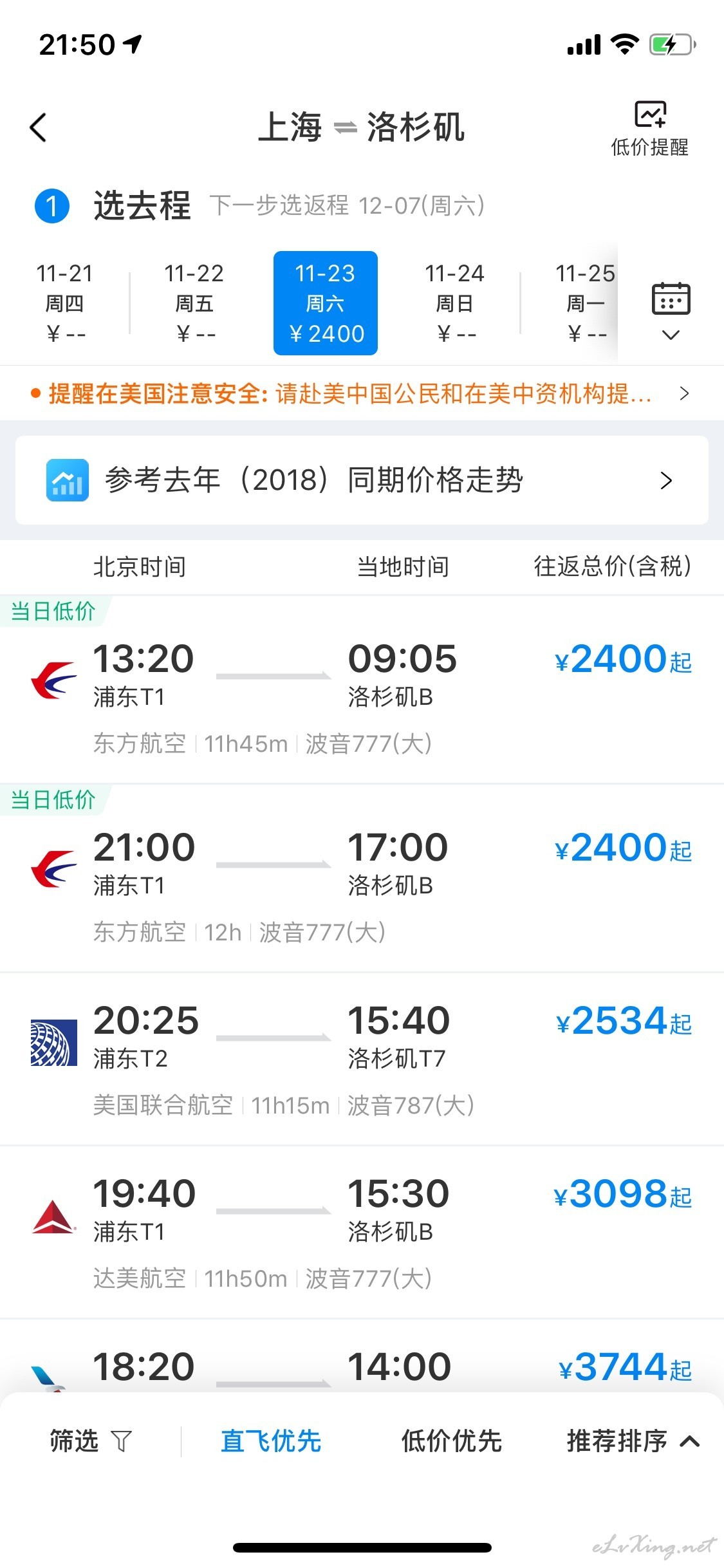Select the 11-22 周五 date
This screenshot has width=724, height=1568.
pos(194,303)
